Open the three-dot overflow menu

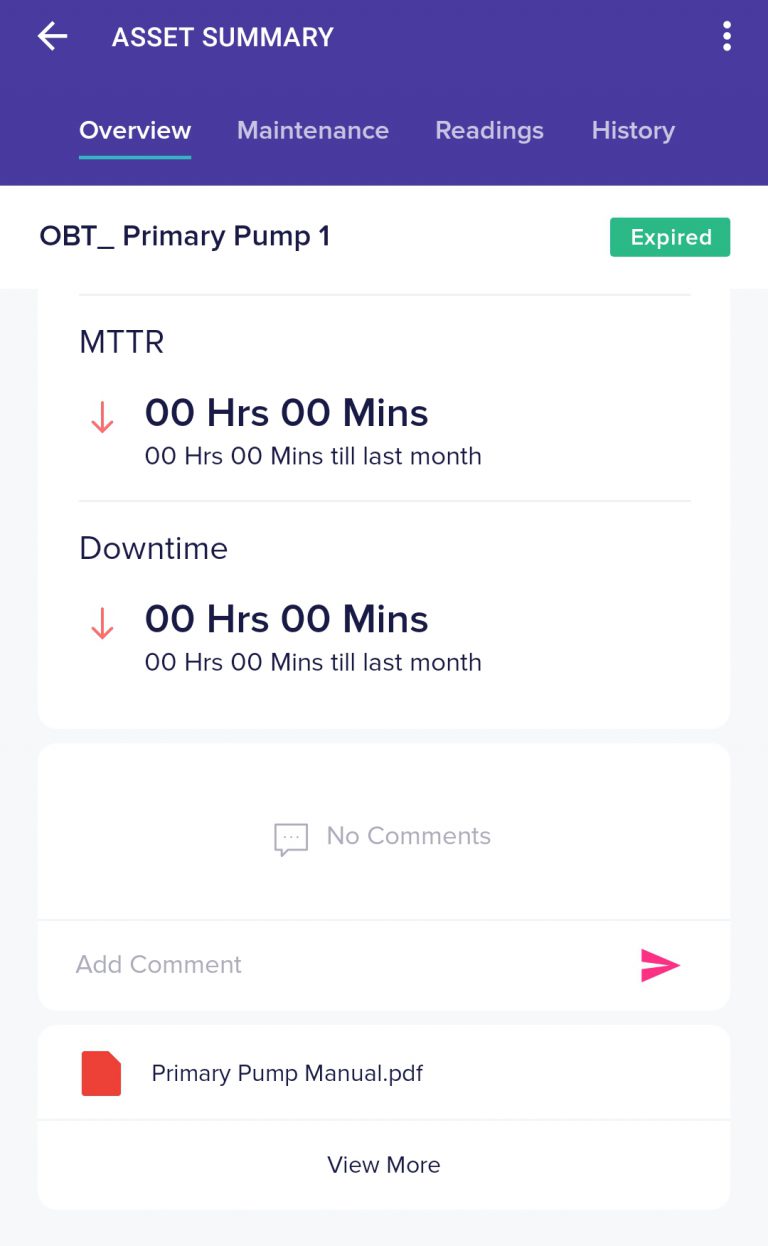[x=727, y=37]
